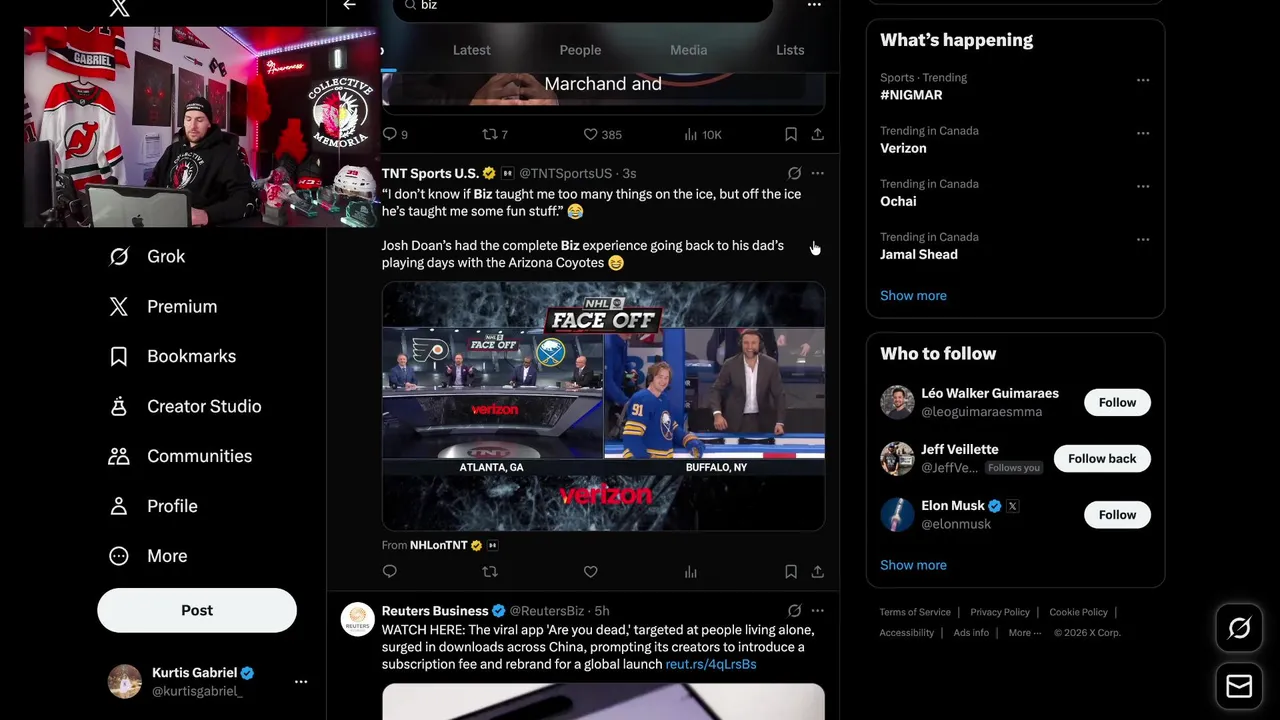Open the NHL Face Off video
This screenshot has width=1280, height=720.
pyautogui.click(x=603, y=406)
